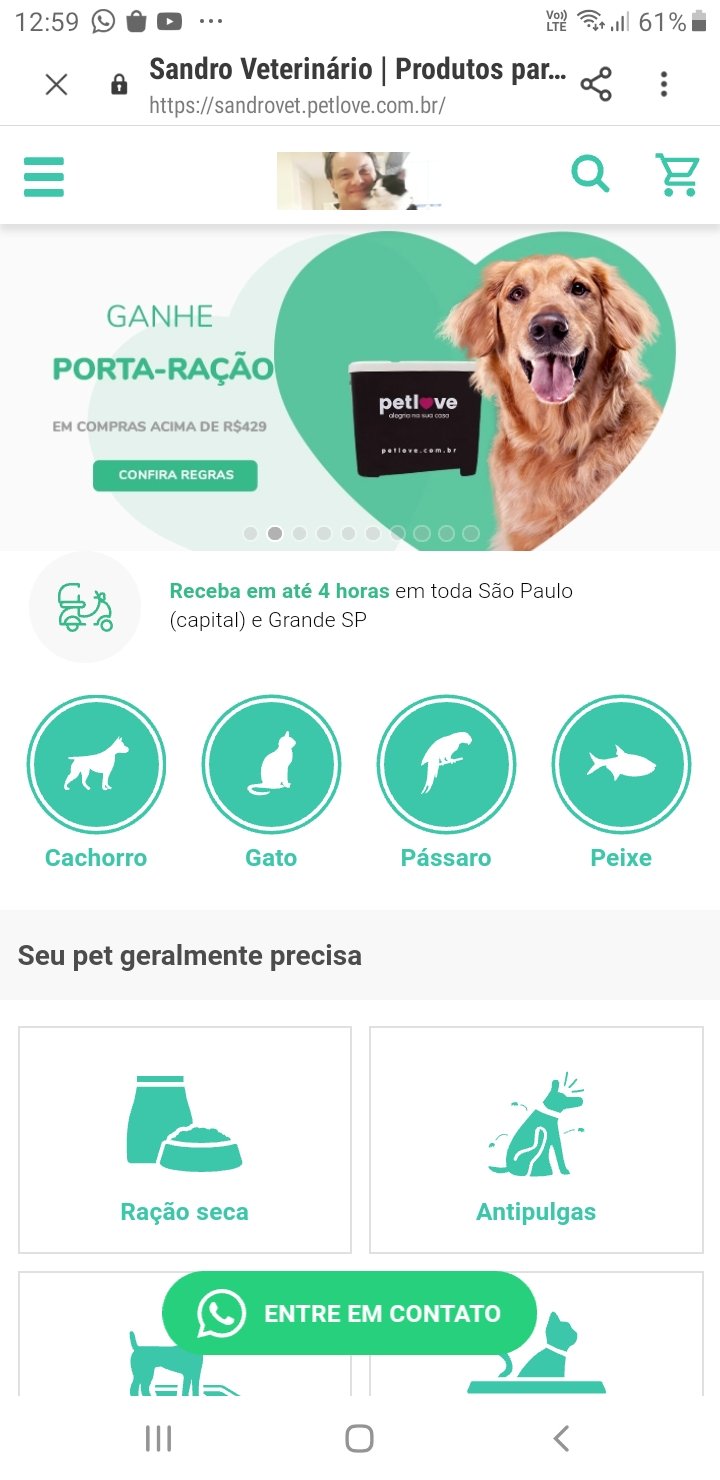
Task: Tap Entre em Contato WhatsApp button
Action: [x=349, y=1313]
